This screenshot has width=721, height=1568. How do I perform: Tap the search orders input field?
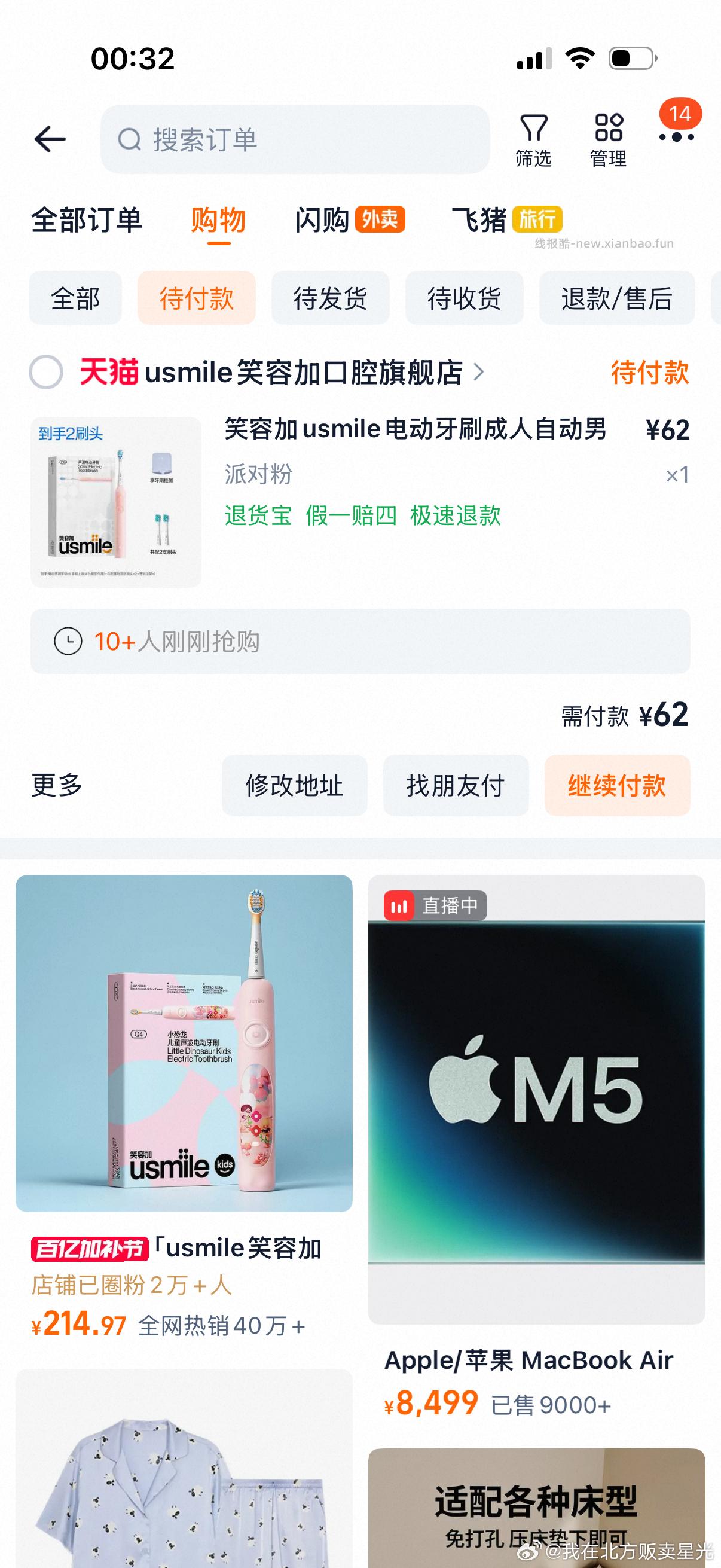[x=292, y=141]
